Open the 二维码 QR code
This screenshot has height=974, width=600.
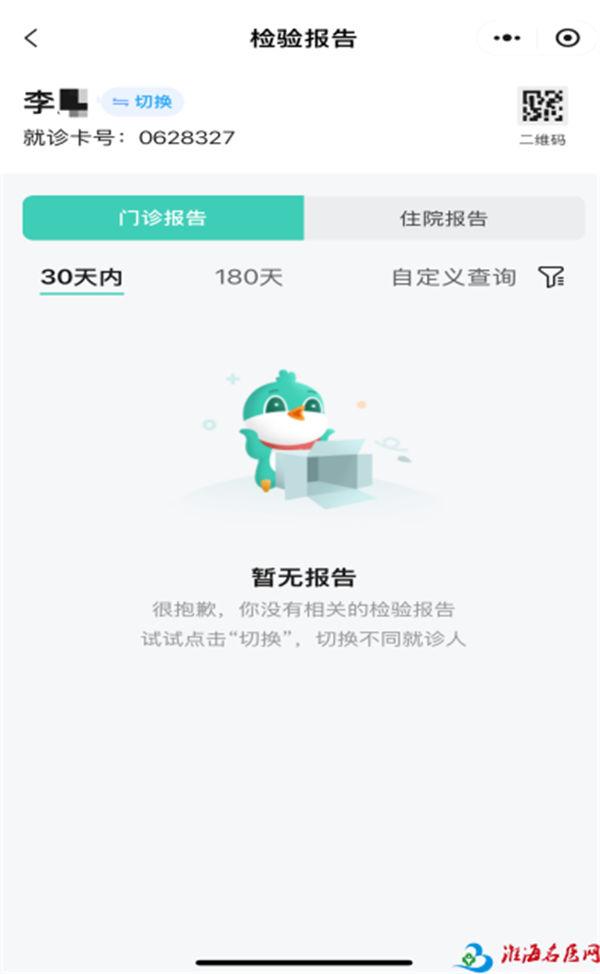542,114
